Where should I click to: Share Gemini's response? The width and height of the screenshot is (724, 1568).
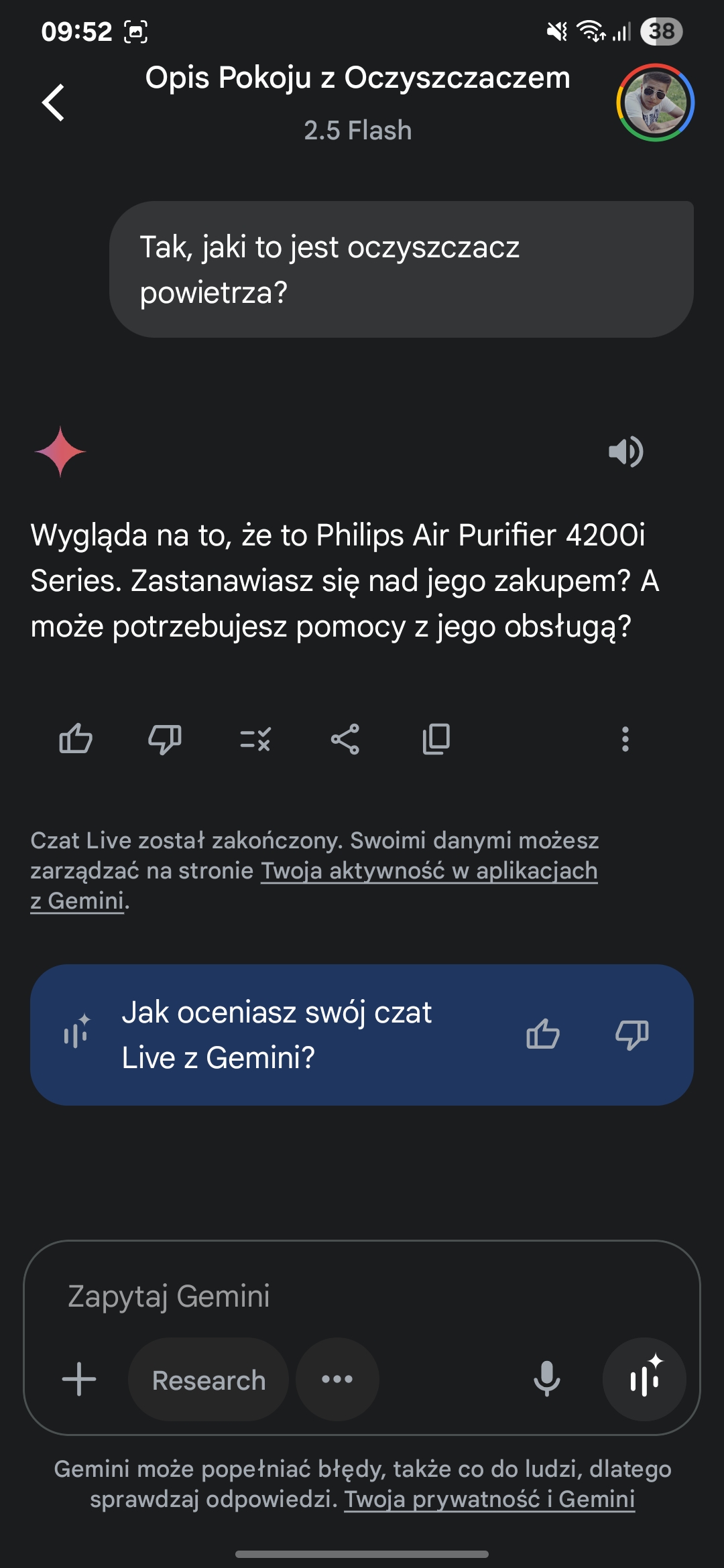tap(345, 739)
